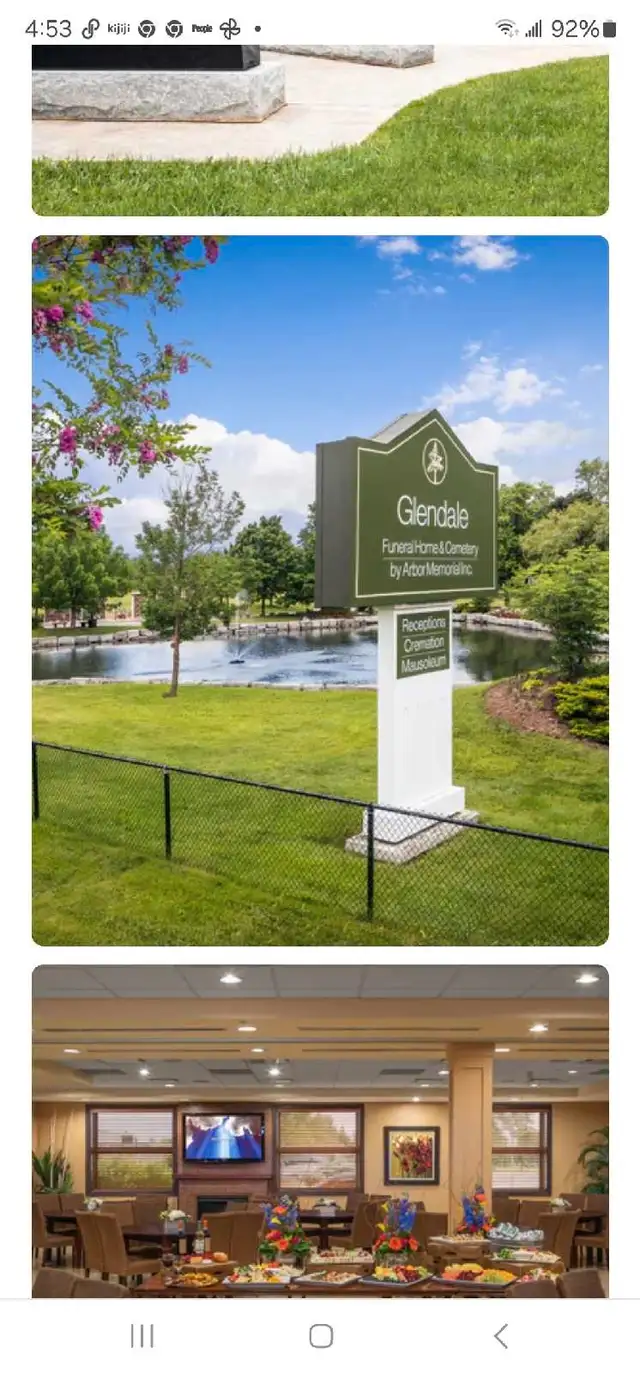The image size is (640, 1373).
Task: Open the reception hall buffet photo
Action: click(320, 1131)
